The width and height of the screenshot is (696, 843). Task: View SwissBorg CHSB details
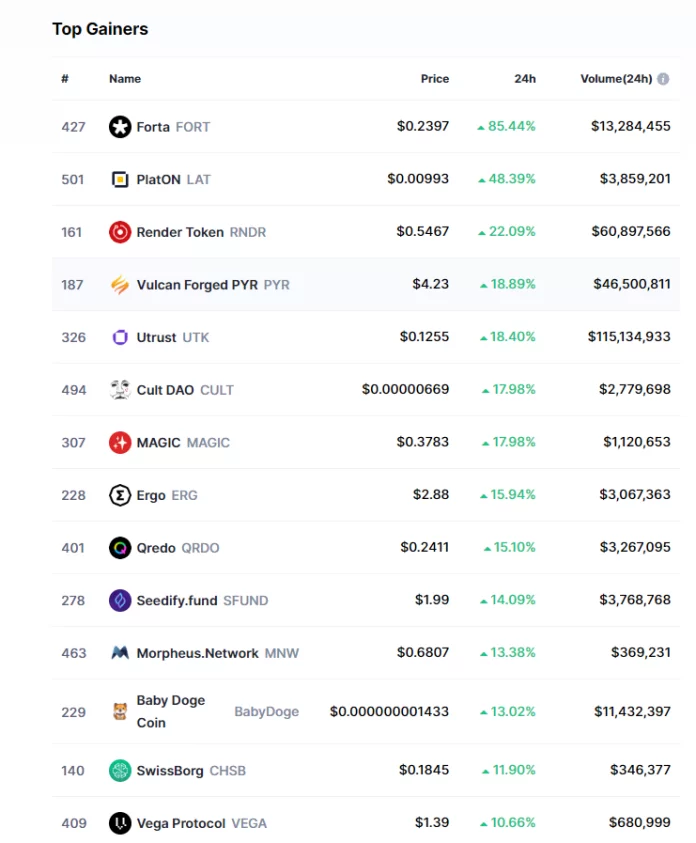pyautogui.click(x=172, y=771)
